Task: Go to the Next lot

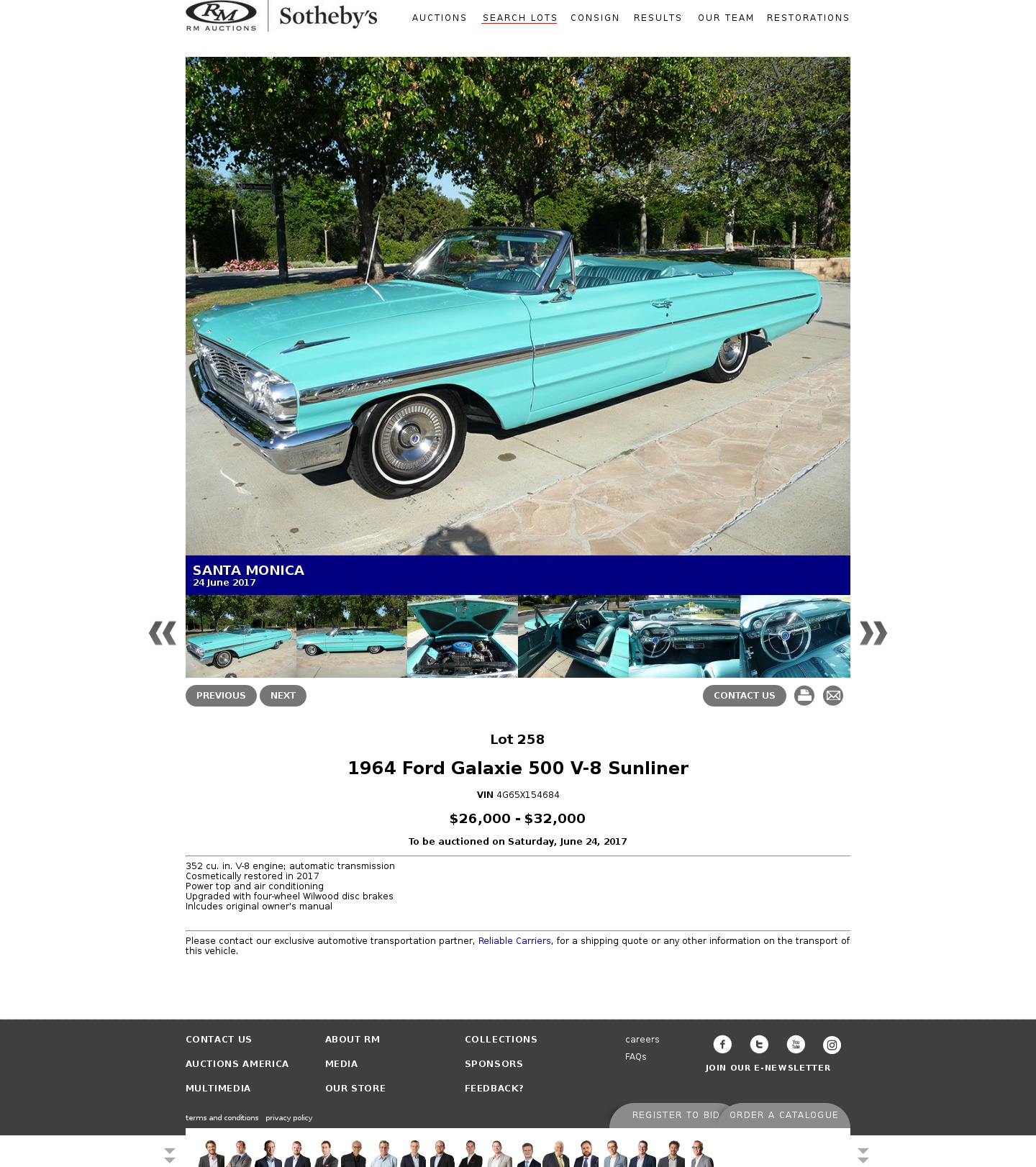Action: 283,696
